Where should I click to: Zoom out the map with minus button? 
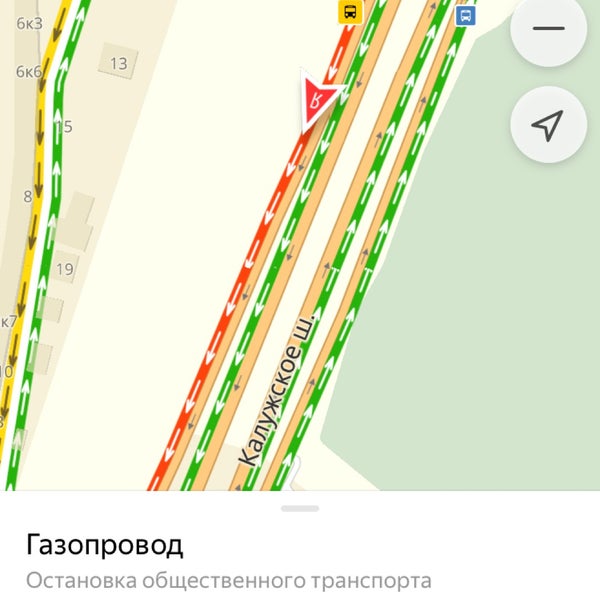549,28
